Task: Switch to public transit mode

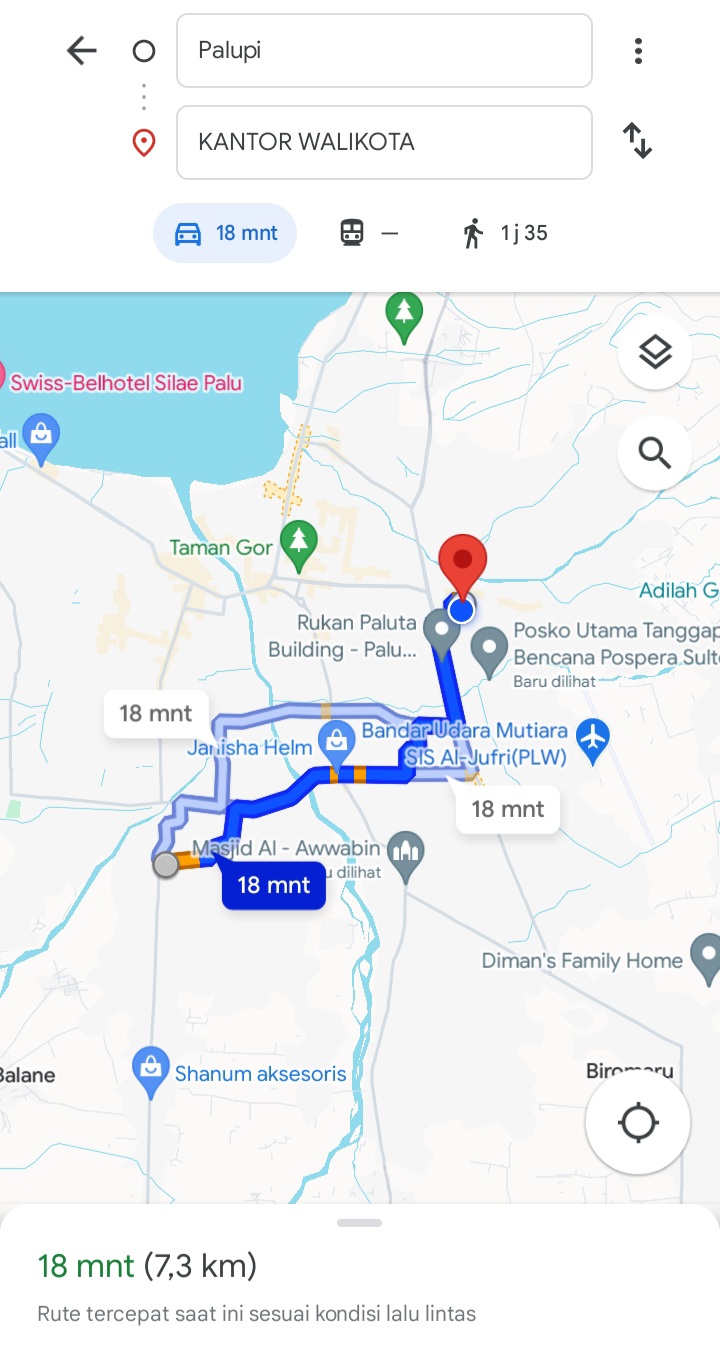Action: (369, 233)
